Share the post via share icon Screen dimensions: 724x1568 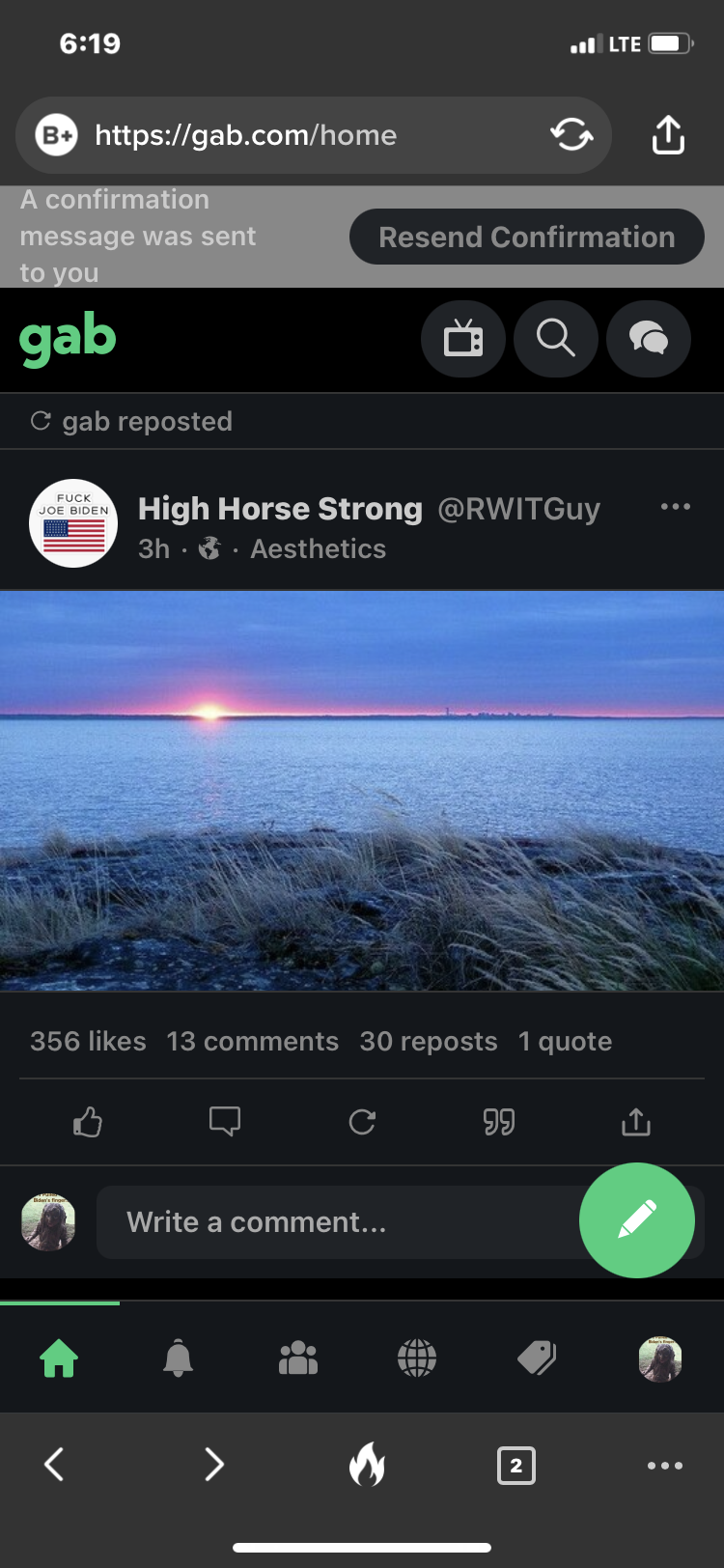click(x=636, y=1122)
